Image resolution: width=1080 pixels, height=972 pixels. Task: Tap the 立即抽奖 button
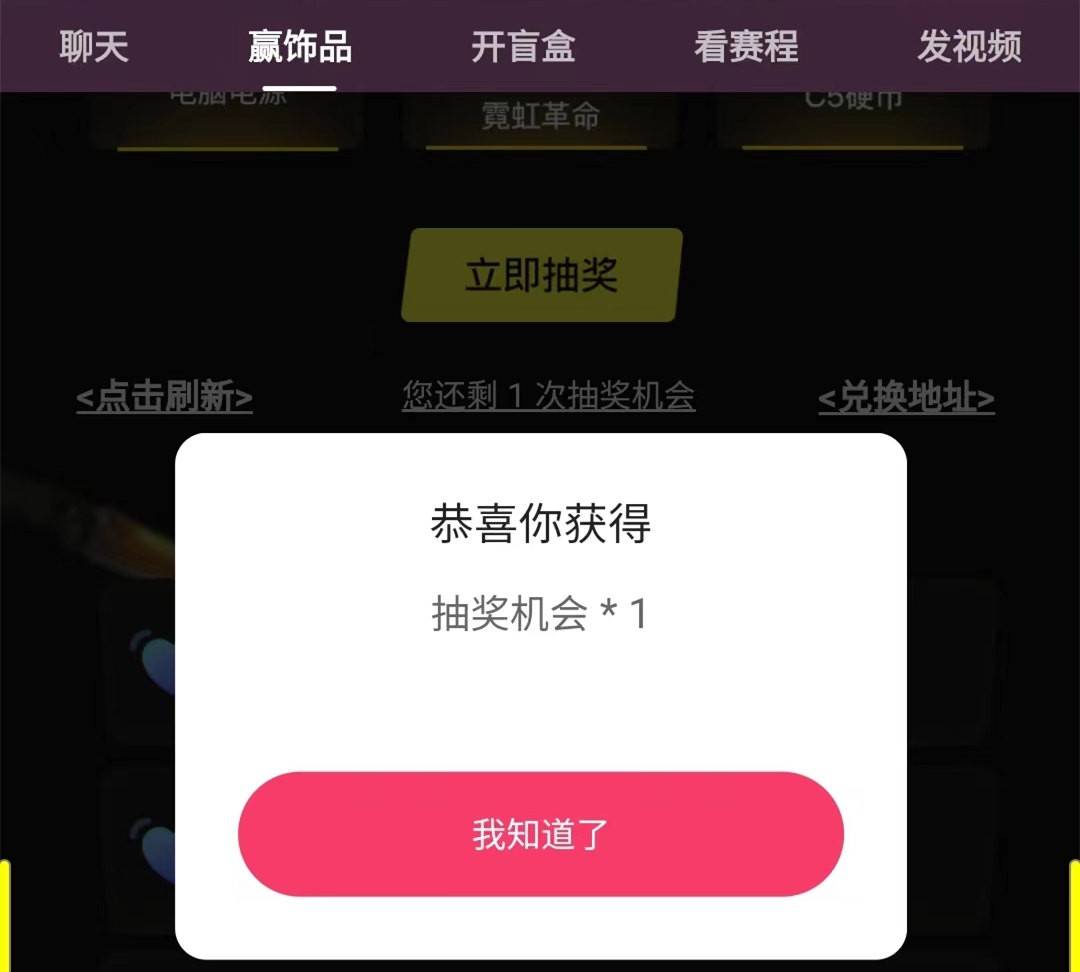(541, 275)
